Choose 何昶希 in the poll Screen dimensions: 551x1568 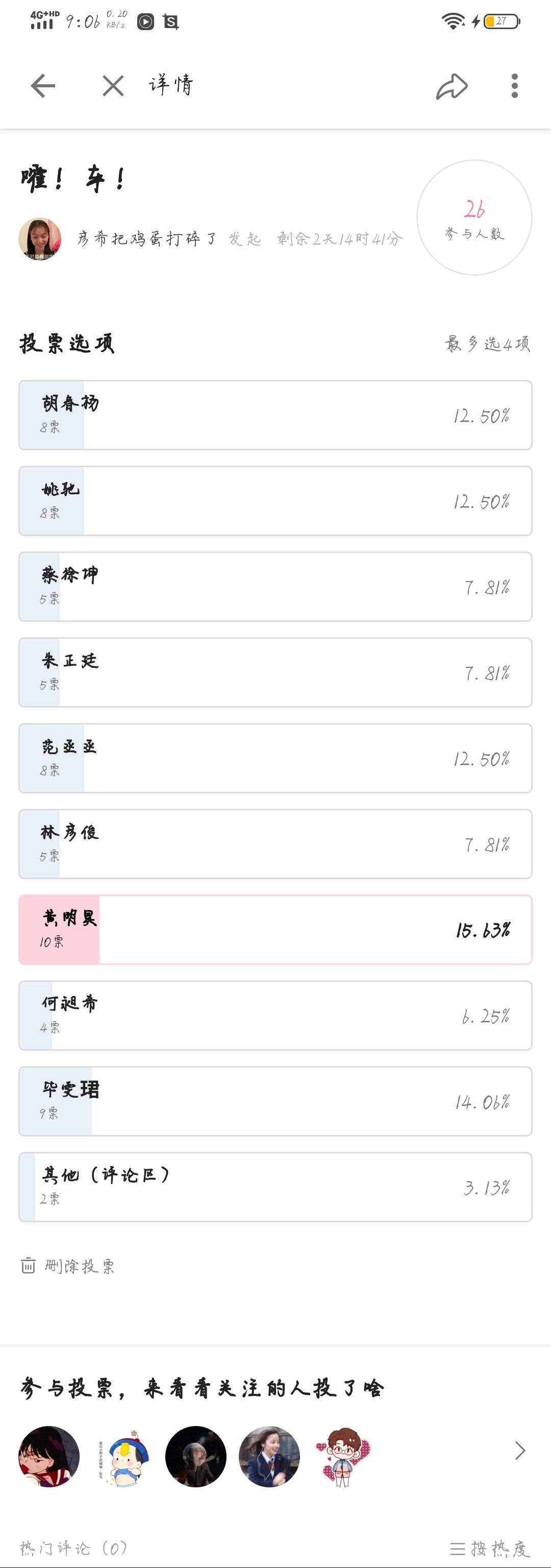coord(275,1016)
